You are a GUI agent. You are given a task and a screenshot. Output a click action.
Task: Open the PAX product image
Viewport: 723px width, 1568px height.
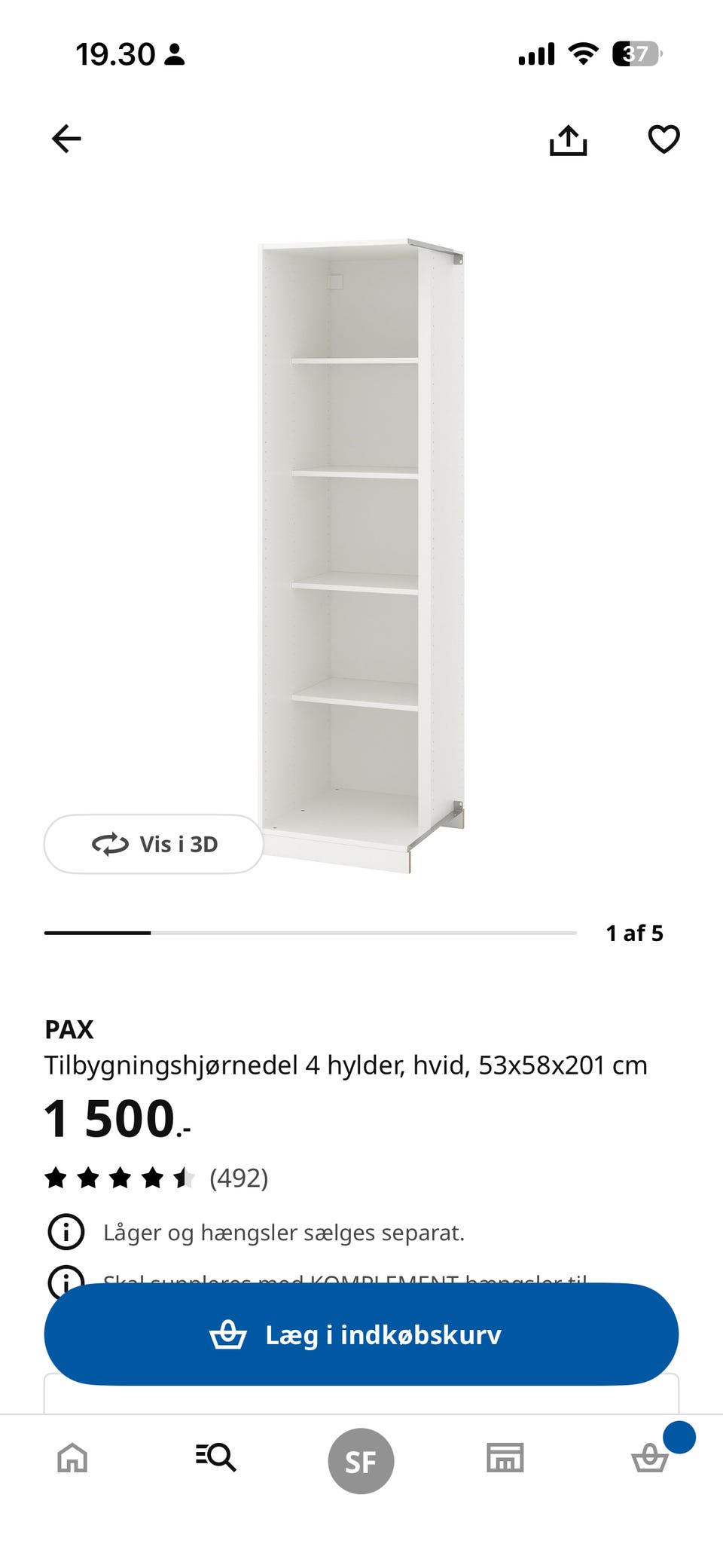361,556
